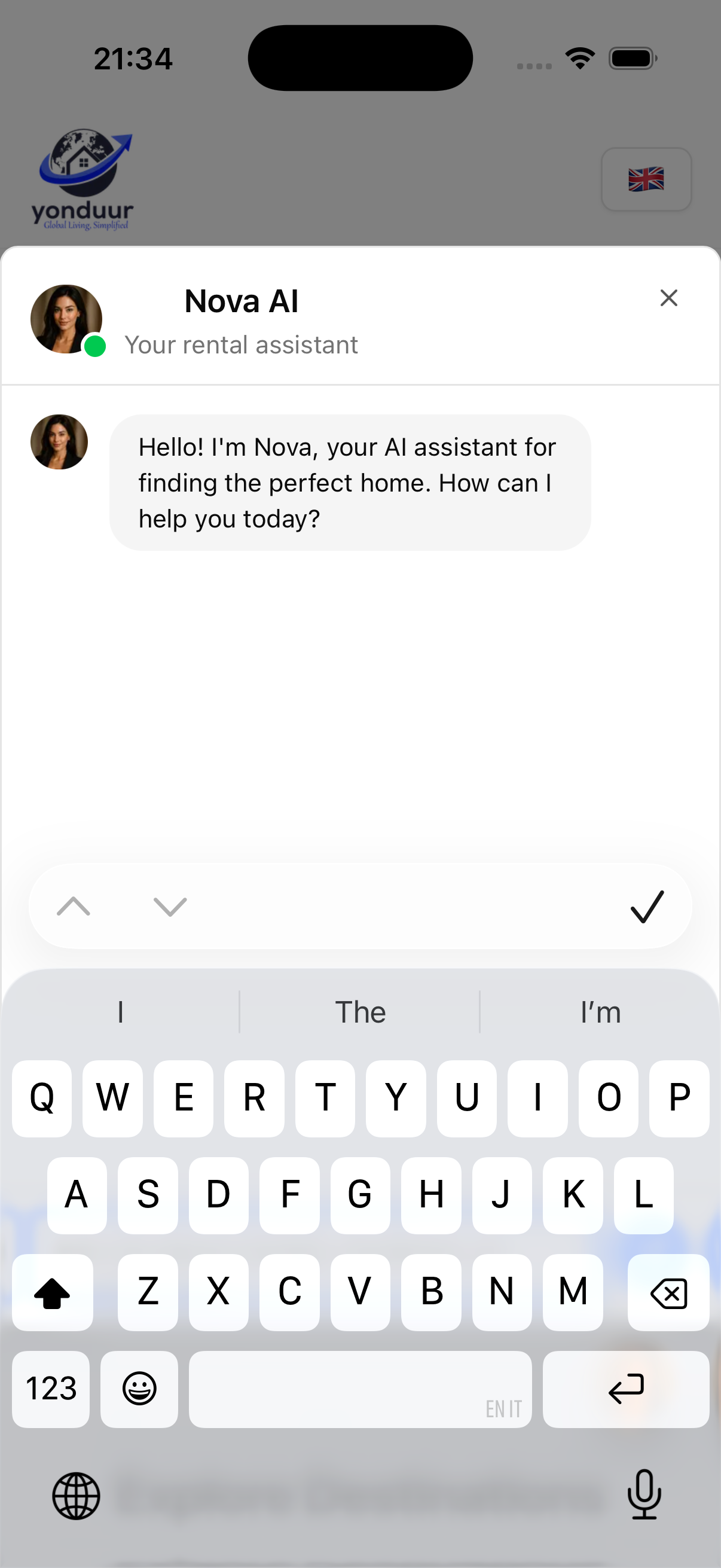The height and width of the screenshot is (1568, 721).
Task: Select the word suggestion 'I'
Action: (120, 1011)
